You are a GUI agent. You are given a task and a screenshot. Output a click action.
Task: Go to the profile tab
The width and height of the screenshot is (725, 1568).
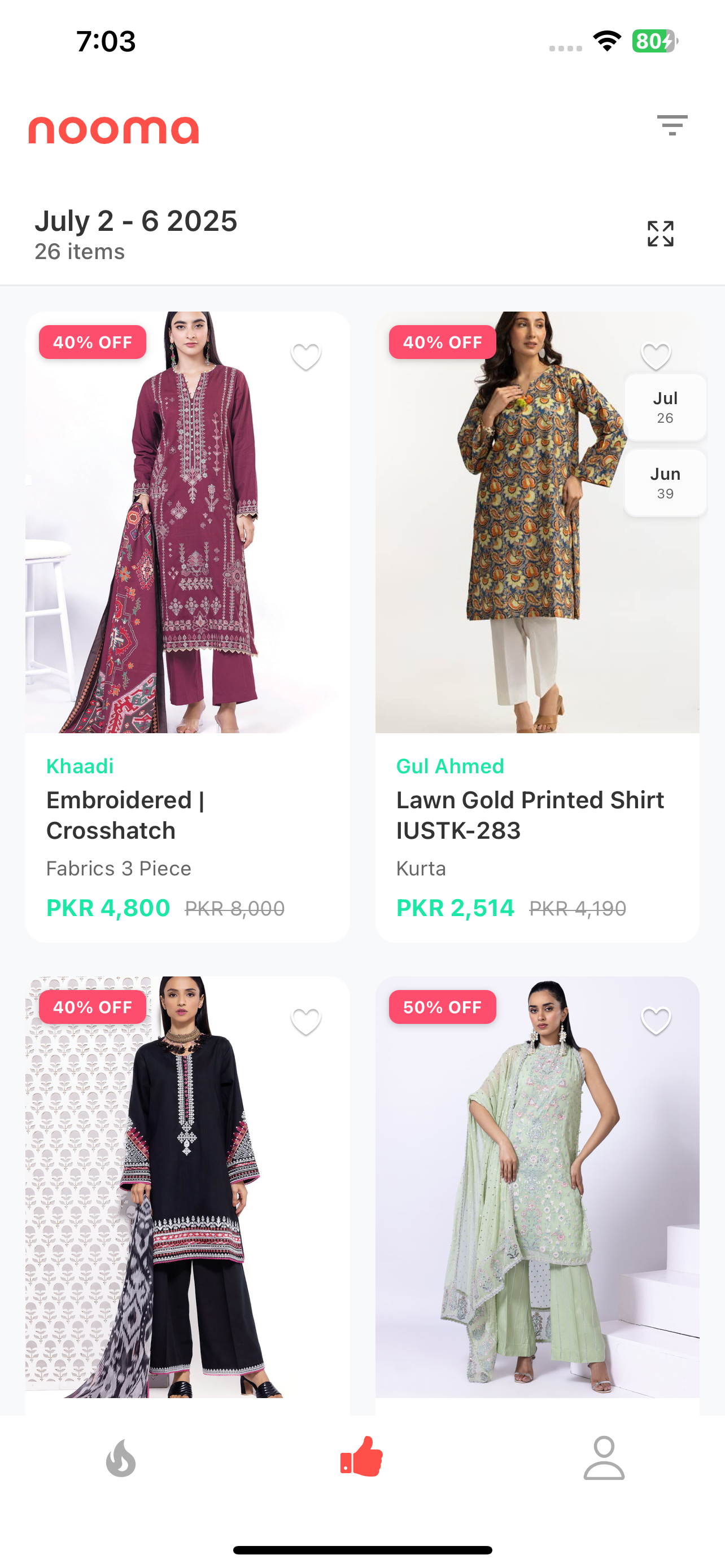tap(603, 1458)
